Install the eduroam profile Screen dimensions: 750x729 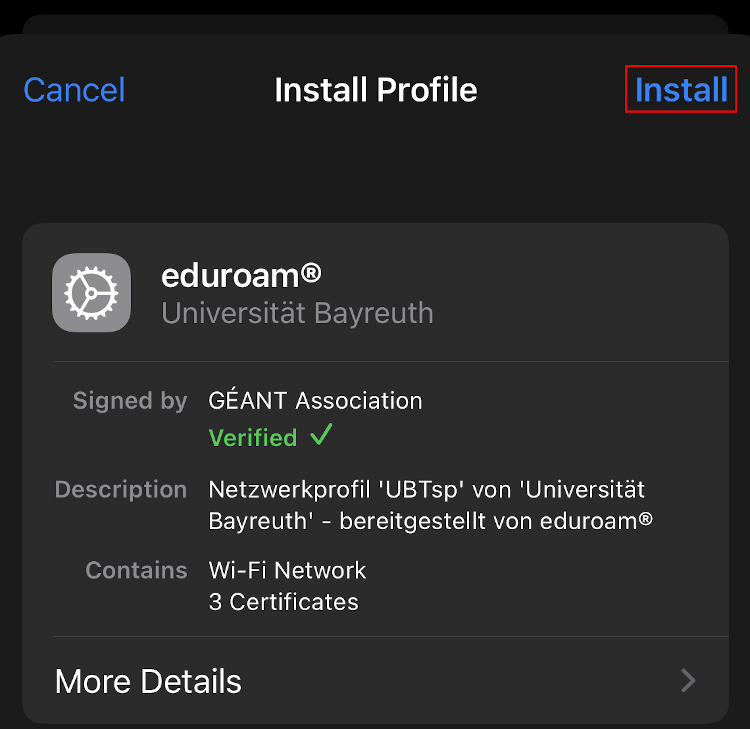click(x=681, y=90)
